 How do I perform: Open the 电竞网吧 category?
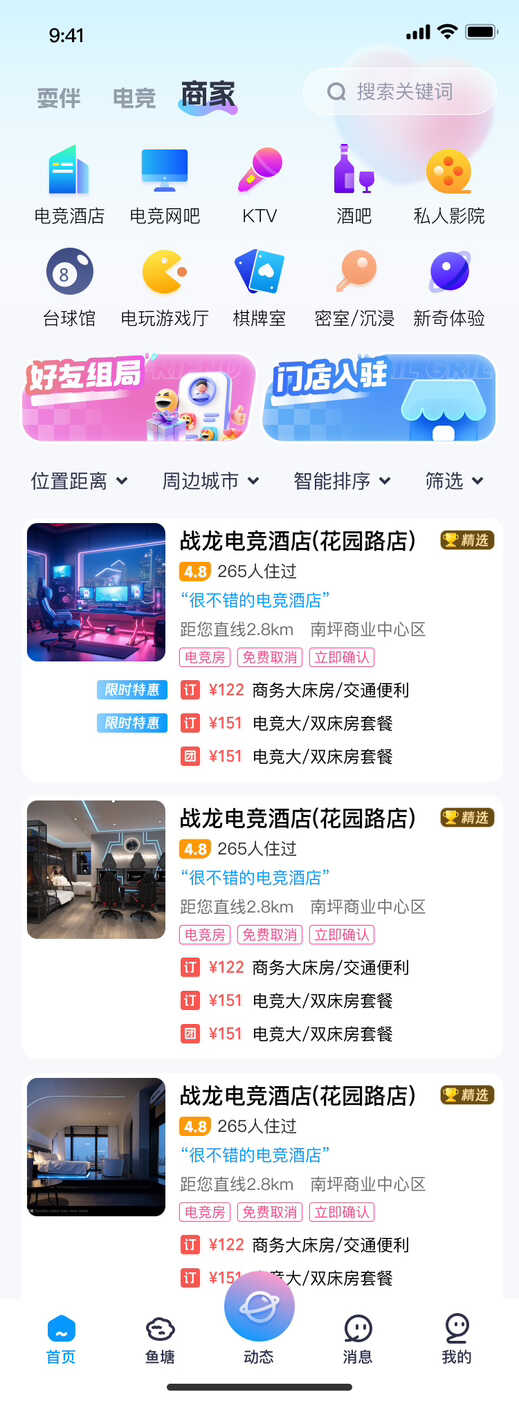coord(164,186)
